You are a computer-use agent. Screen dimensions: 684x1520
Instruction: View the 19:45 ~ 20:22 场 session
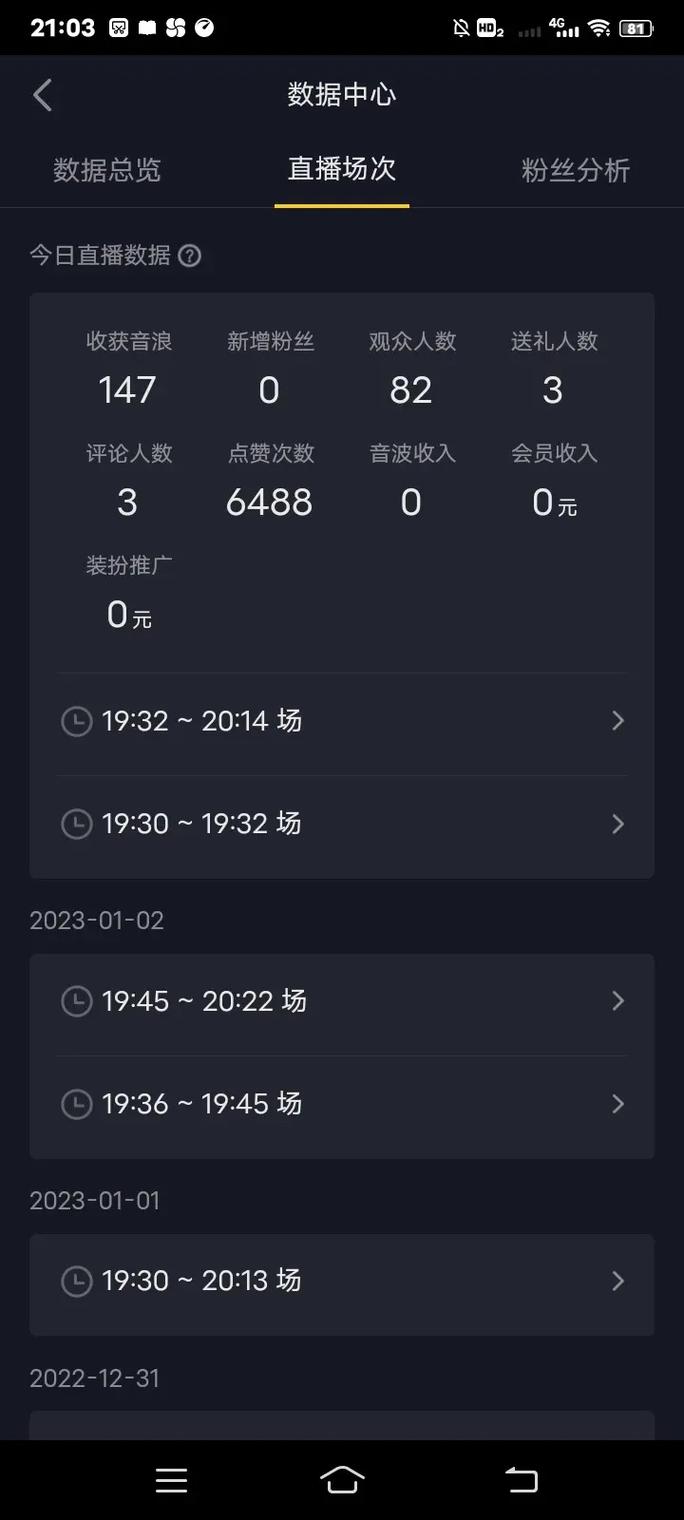[342, 1001]
